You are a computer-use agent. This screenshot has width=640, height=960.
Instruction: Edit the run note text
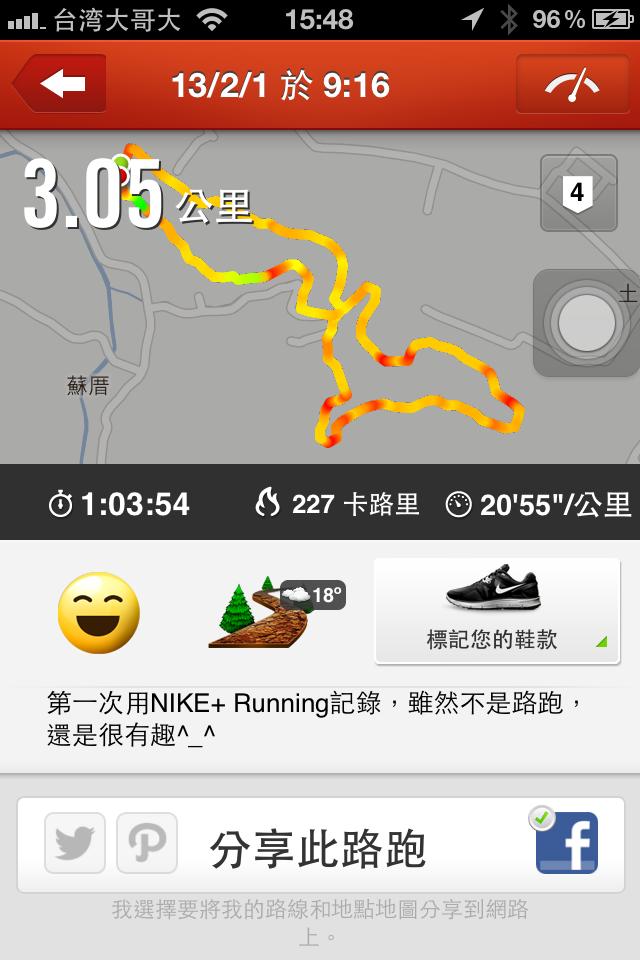pos(315,720)
